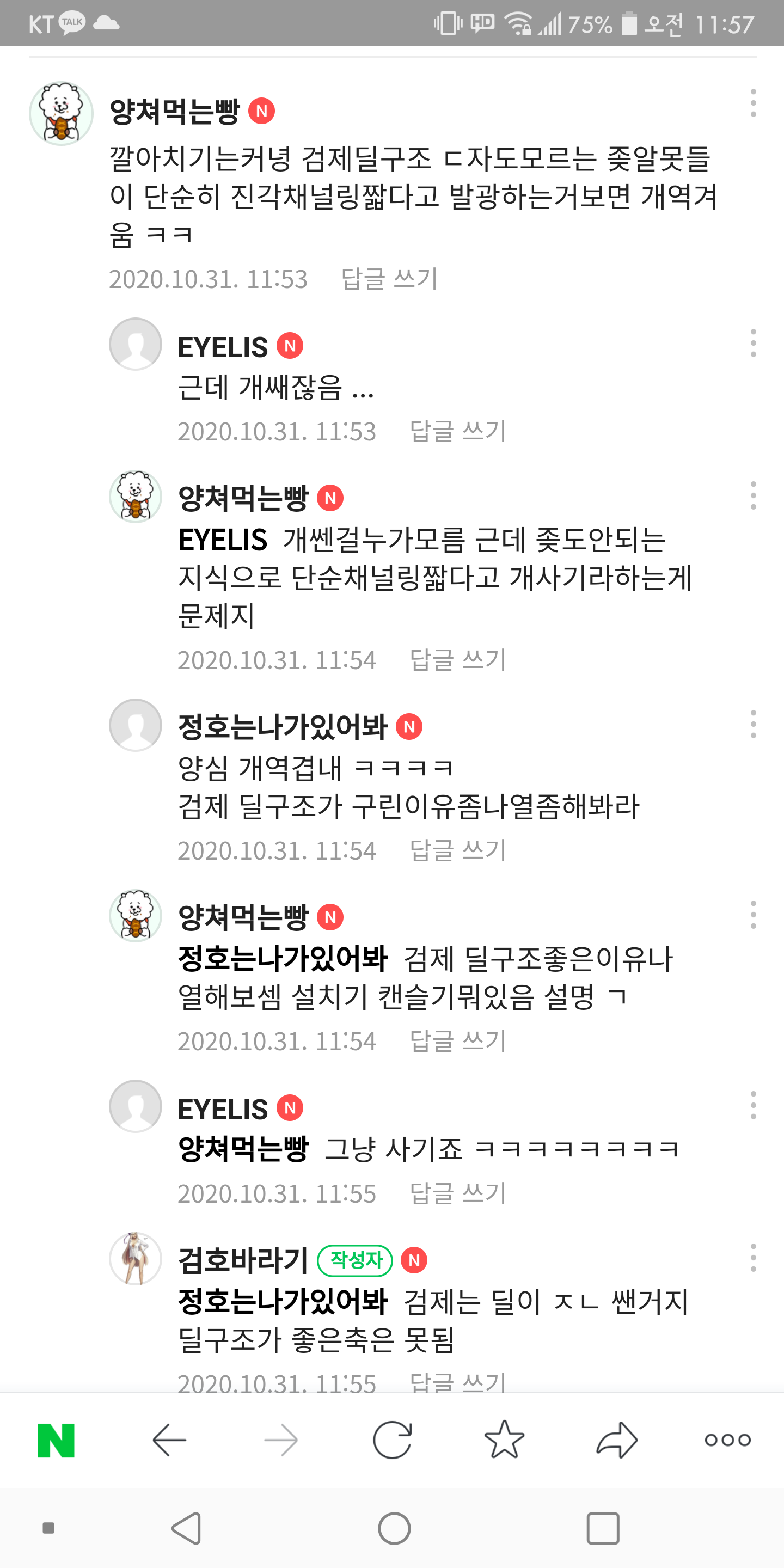
Task: Open options for the 깔아치기는커녕 comment
Action: [x=754, y=103]
